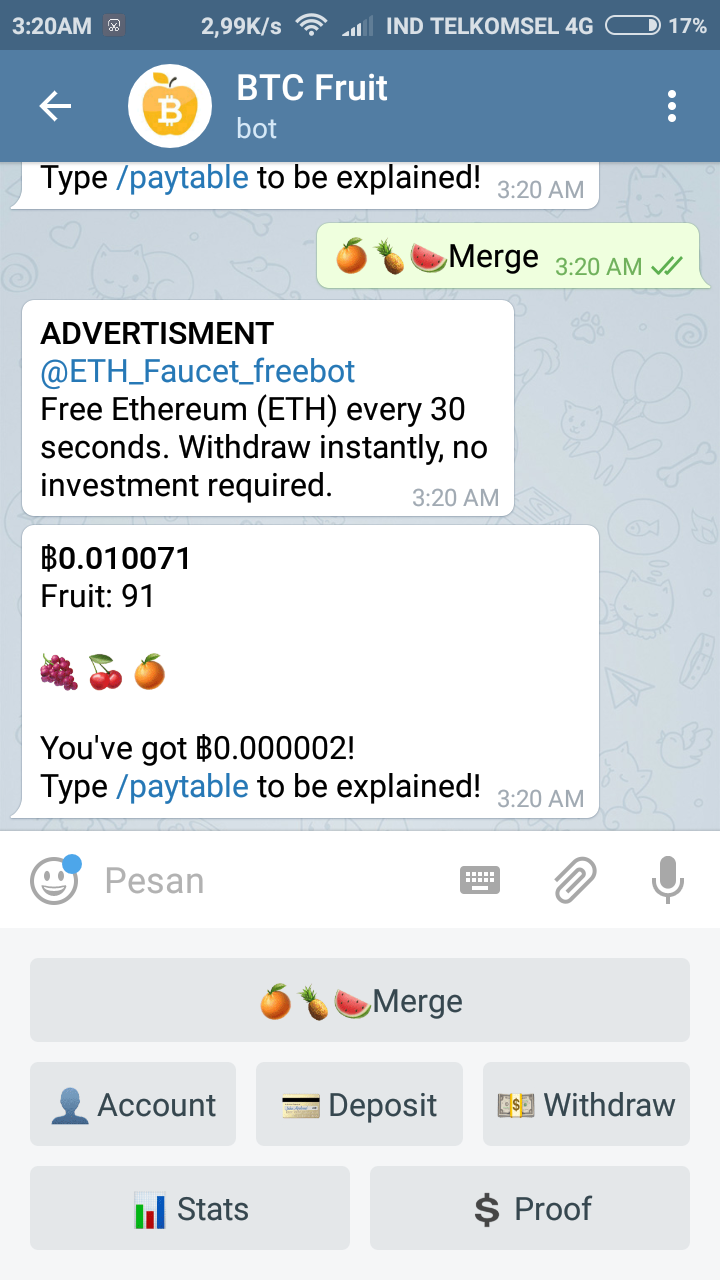Viewport: 720px width, 1280px height.
Task: Open the @ETH_Faucet_freebot link
Action: point(198,372)
